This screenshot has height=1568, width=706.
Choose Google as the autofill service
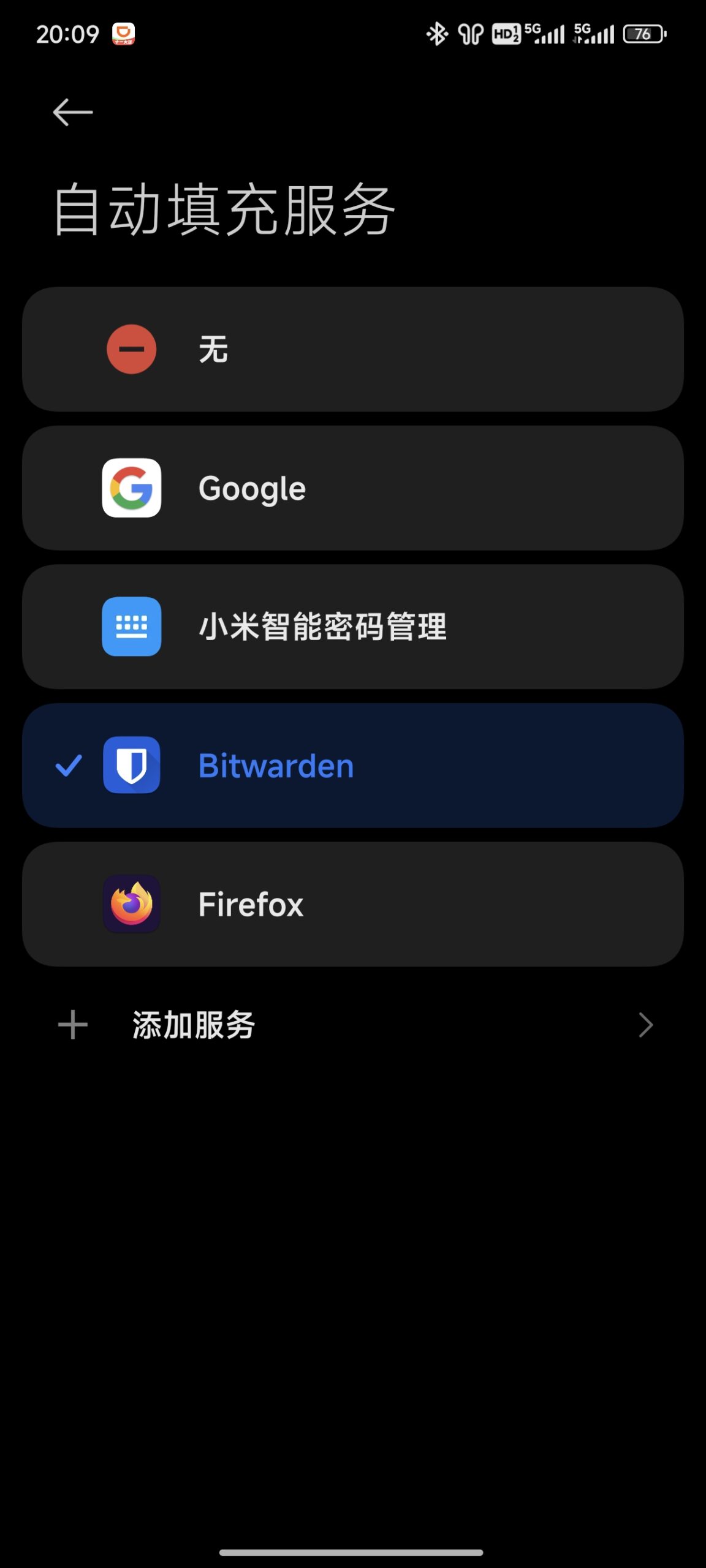tap(352, 488)
